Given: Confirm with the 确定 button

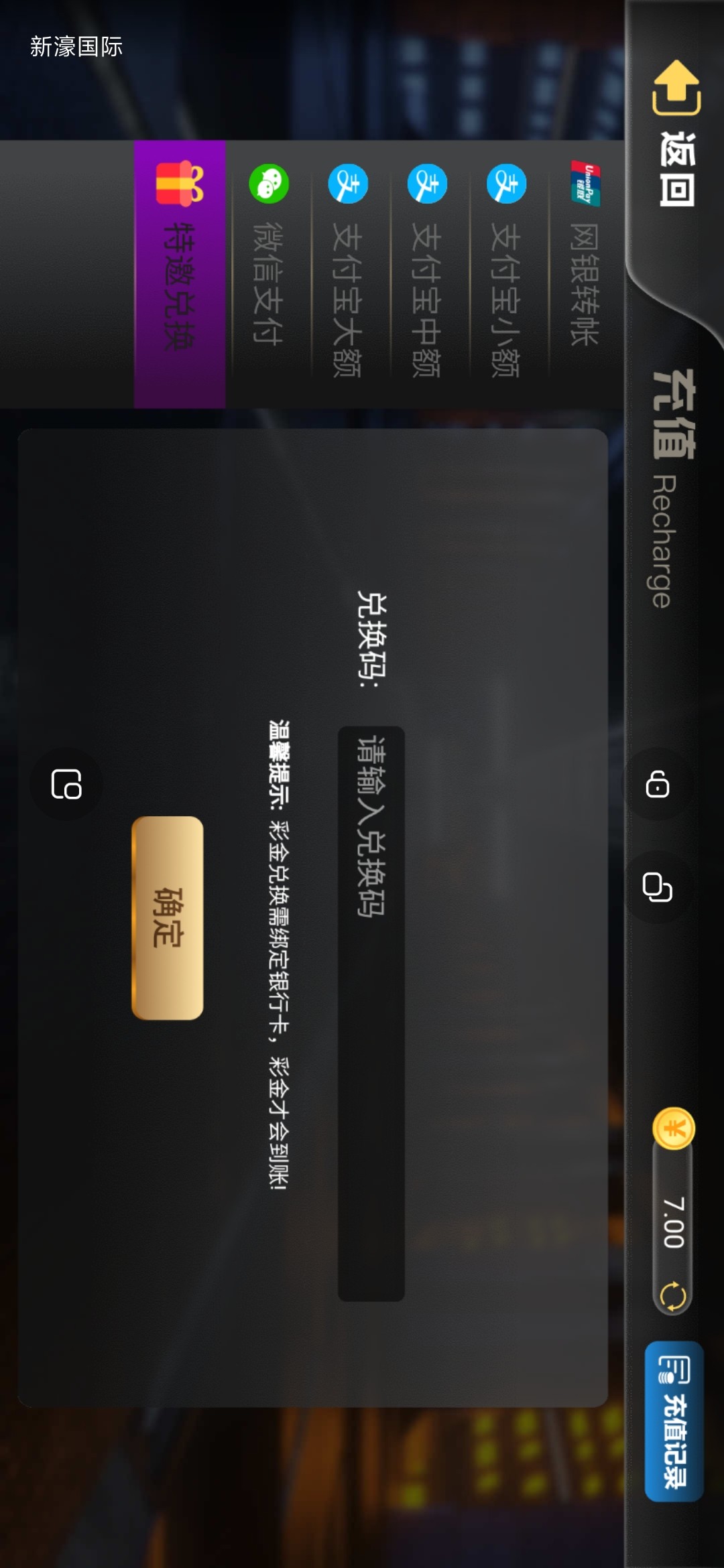Looking at the screenshot, I should [168, 918].
